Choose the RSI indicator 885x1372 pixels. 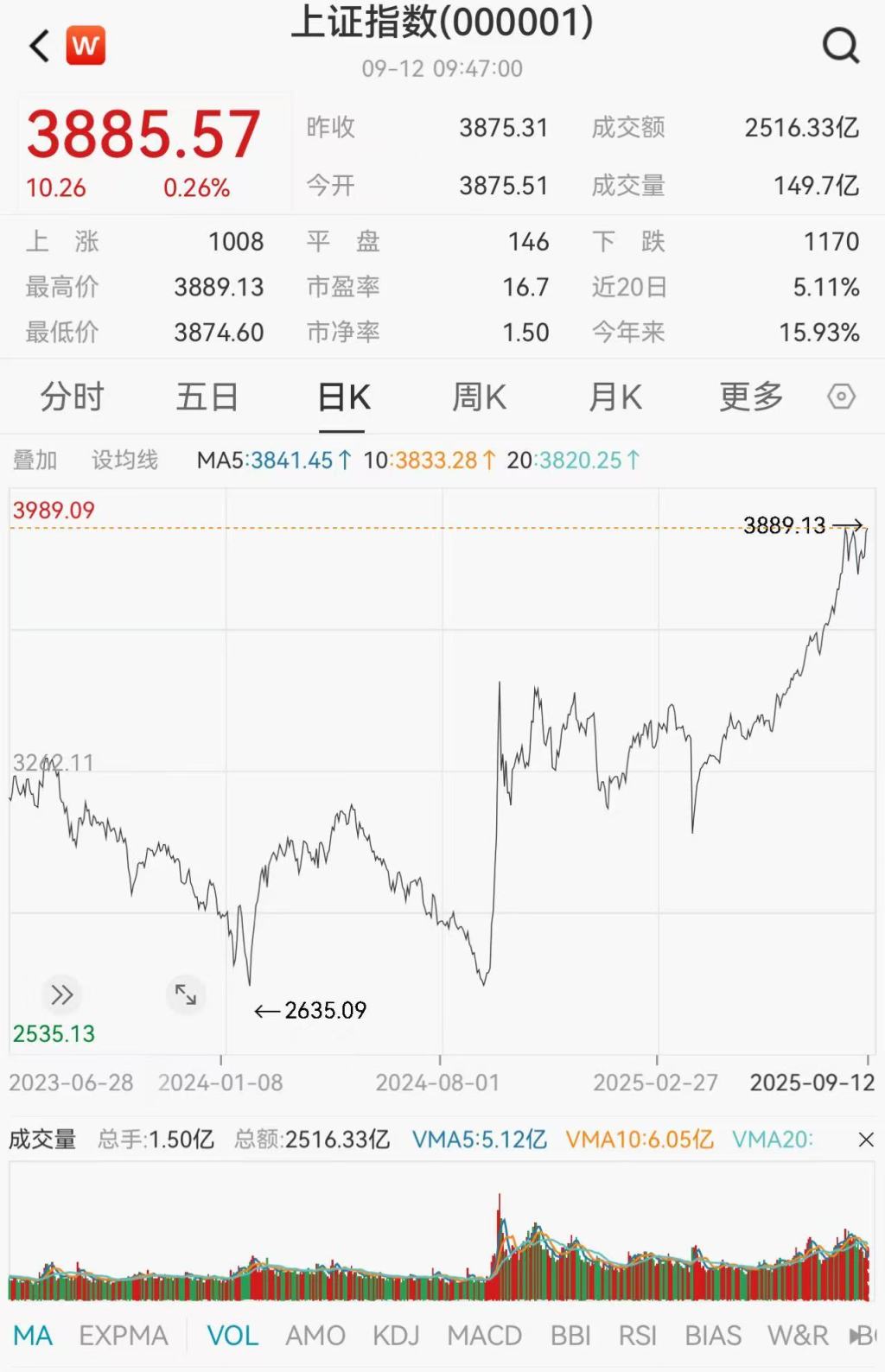(x=638, y=1336)
